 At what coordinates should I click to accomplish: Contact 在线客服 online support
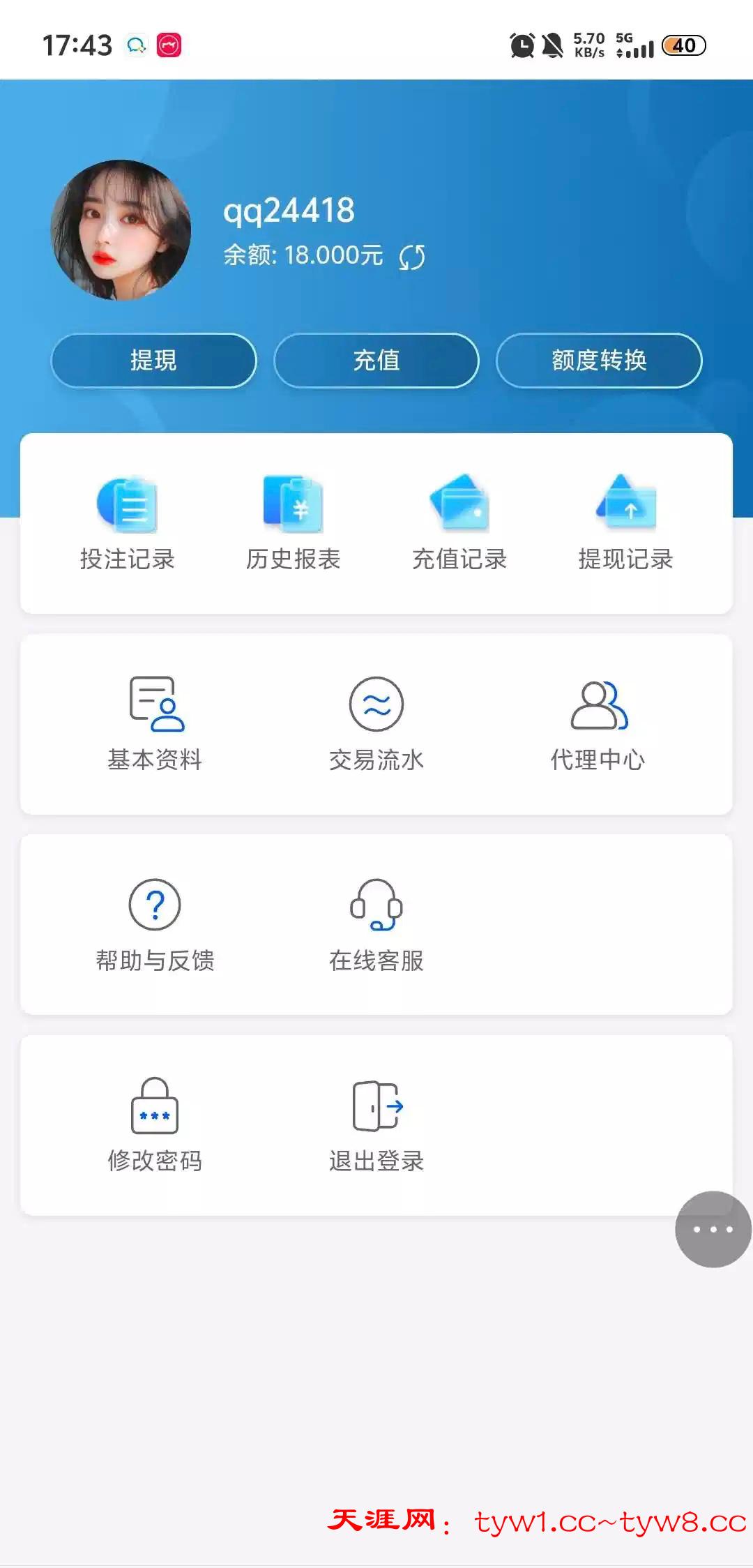[x=376, y=925]
